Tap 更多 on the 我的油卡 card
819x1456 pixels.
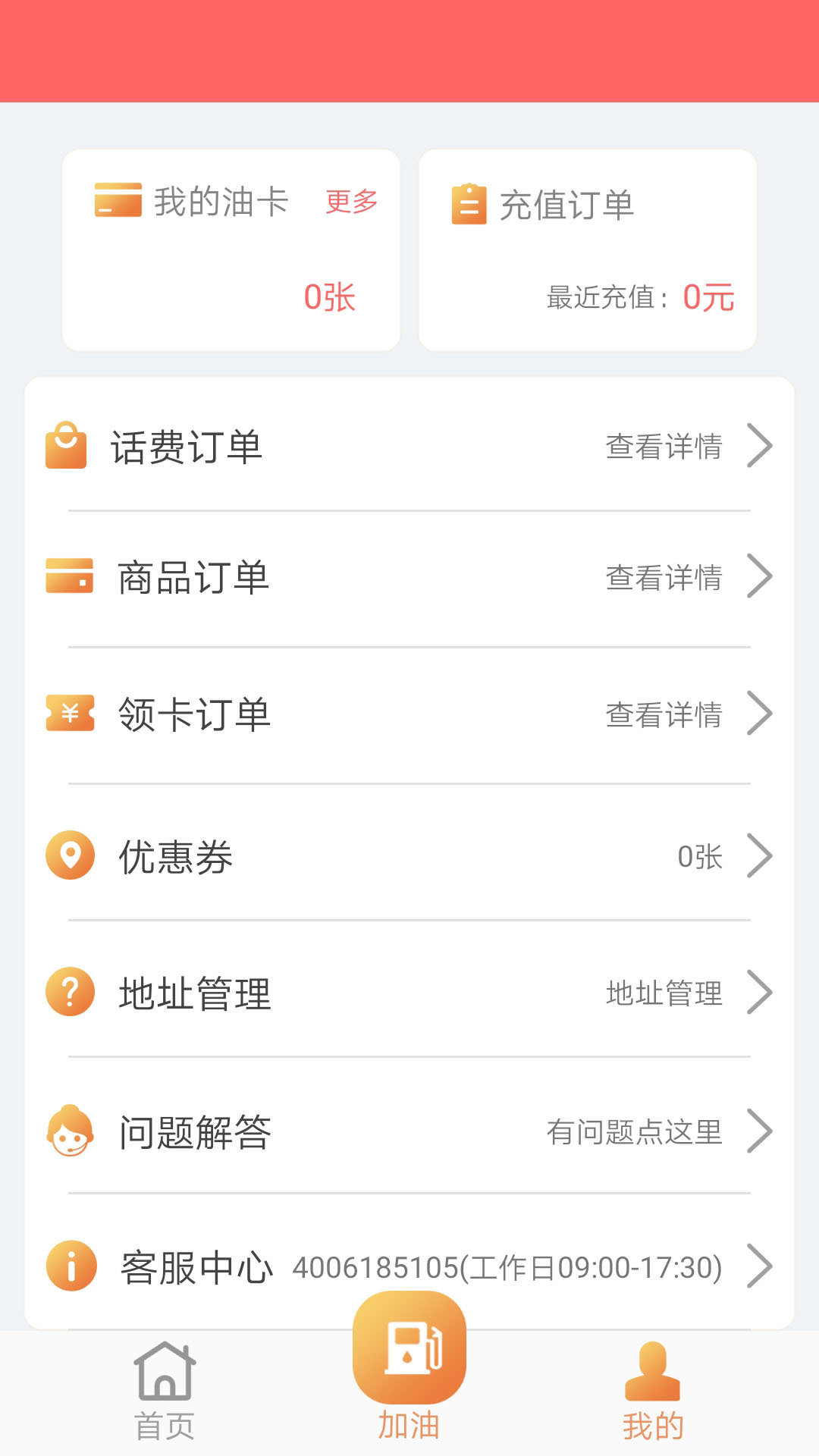pyautogui.click(x=351, y=202)
